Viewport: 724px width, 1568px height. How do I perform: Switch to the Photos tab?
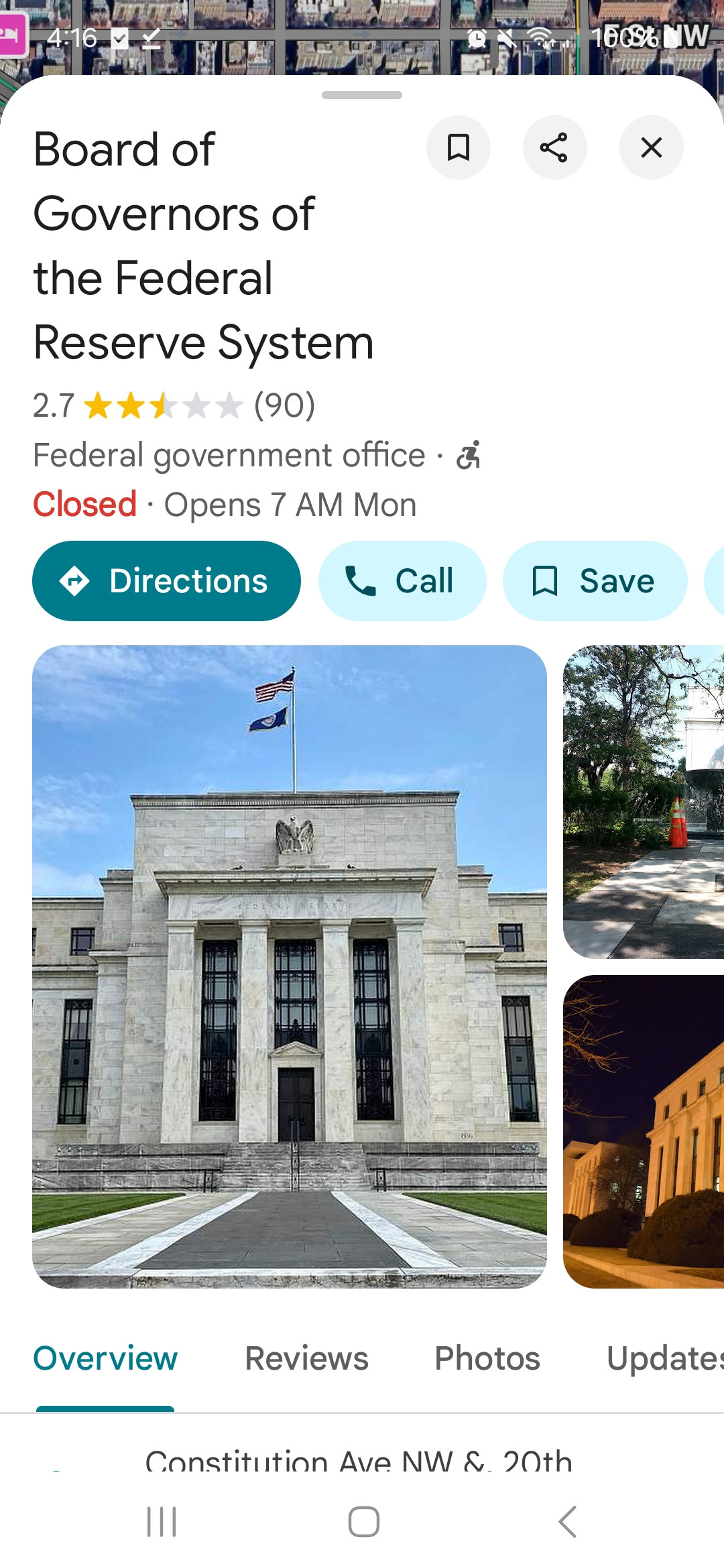click(487, 1359)
